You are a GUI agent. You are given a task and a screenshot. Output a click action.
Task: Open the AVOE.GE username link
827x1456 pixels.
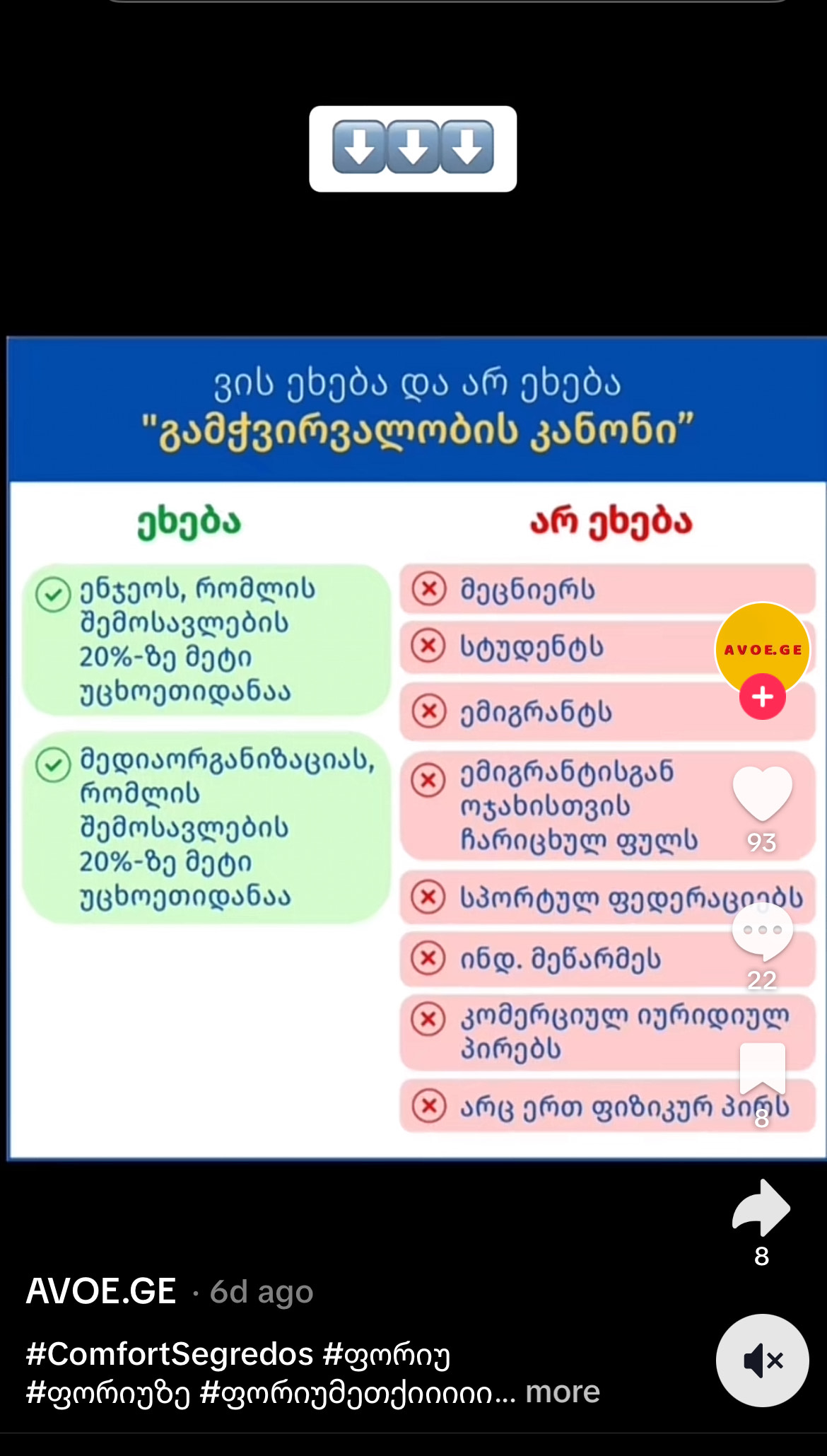[x=101, y=1291]
